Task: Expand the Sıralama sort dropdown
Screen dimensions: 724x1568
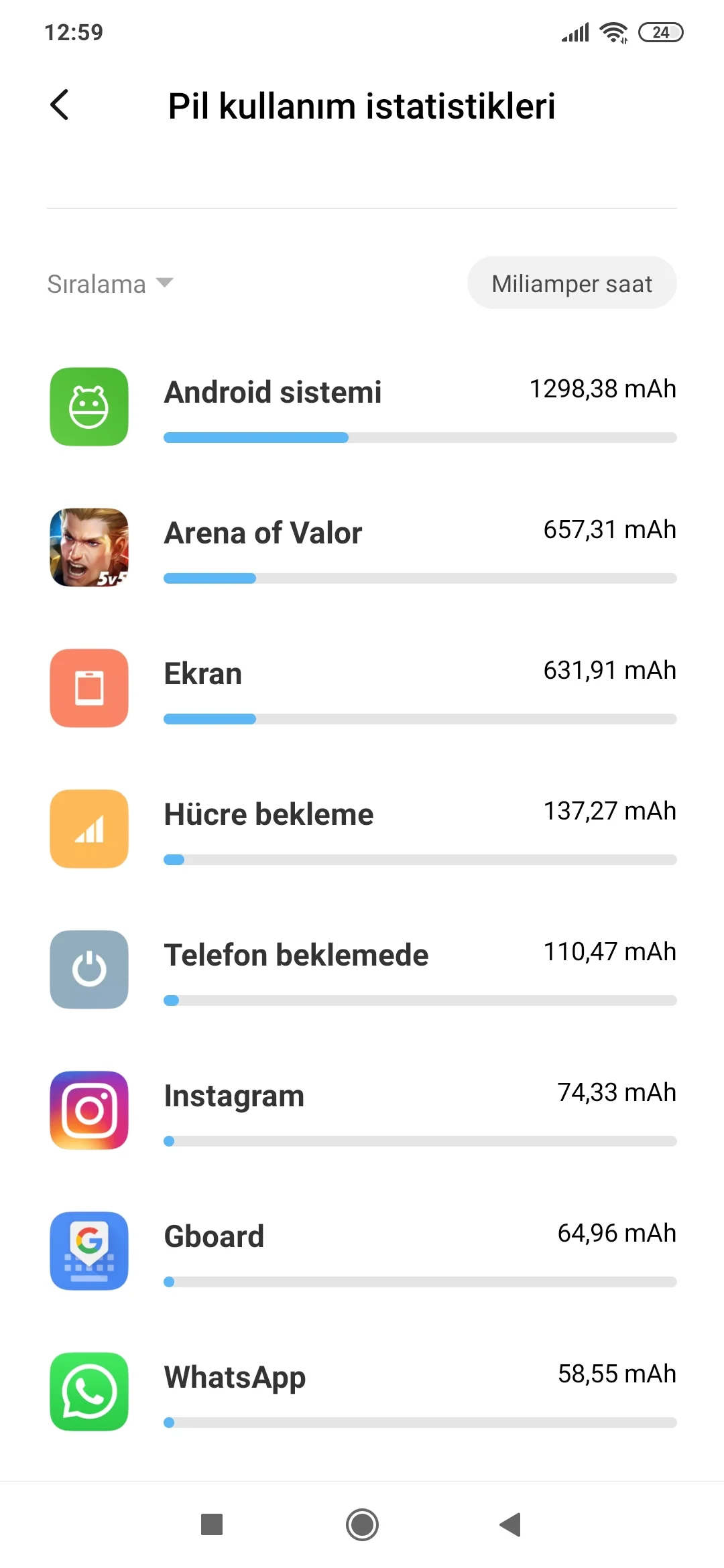Action: pos(111,284)
